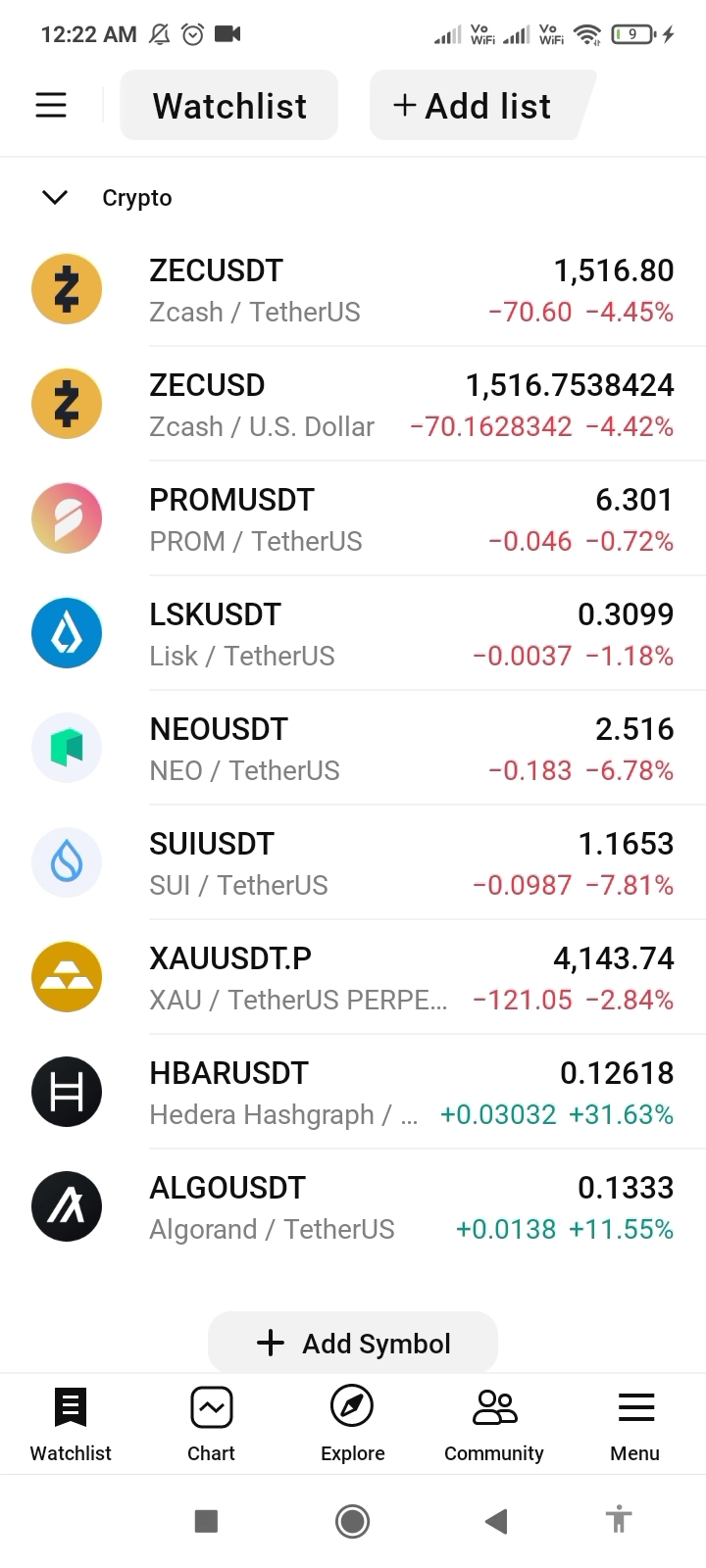This screenshot has width=706, height=1568.
Task: Select the Watchlist list tab
Action: (229, 105)
